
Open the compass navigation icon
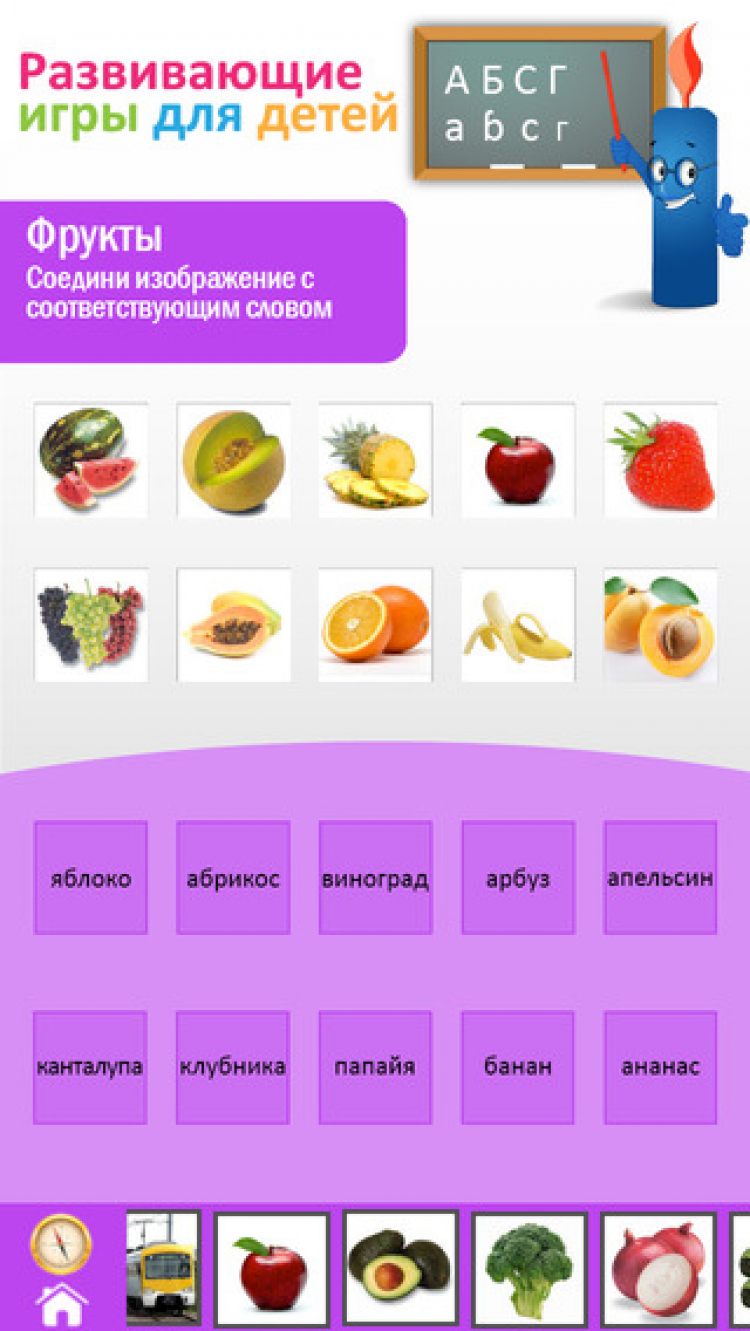(61, 1242)
